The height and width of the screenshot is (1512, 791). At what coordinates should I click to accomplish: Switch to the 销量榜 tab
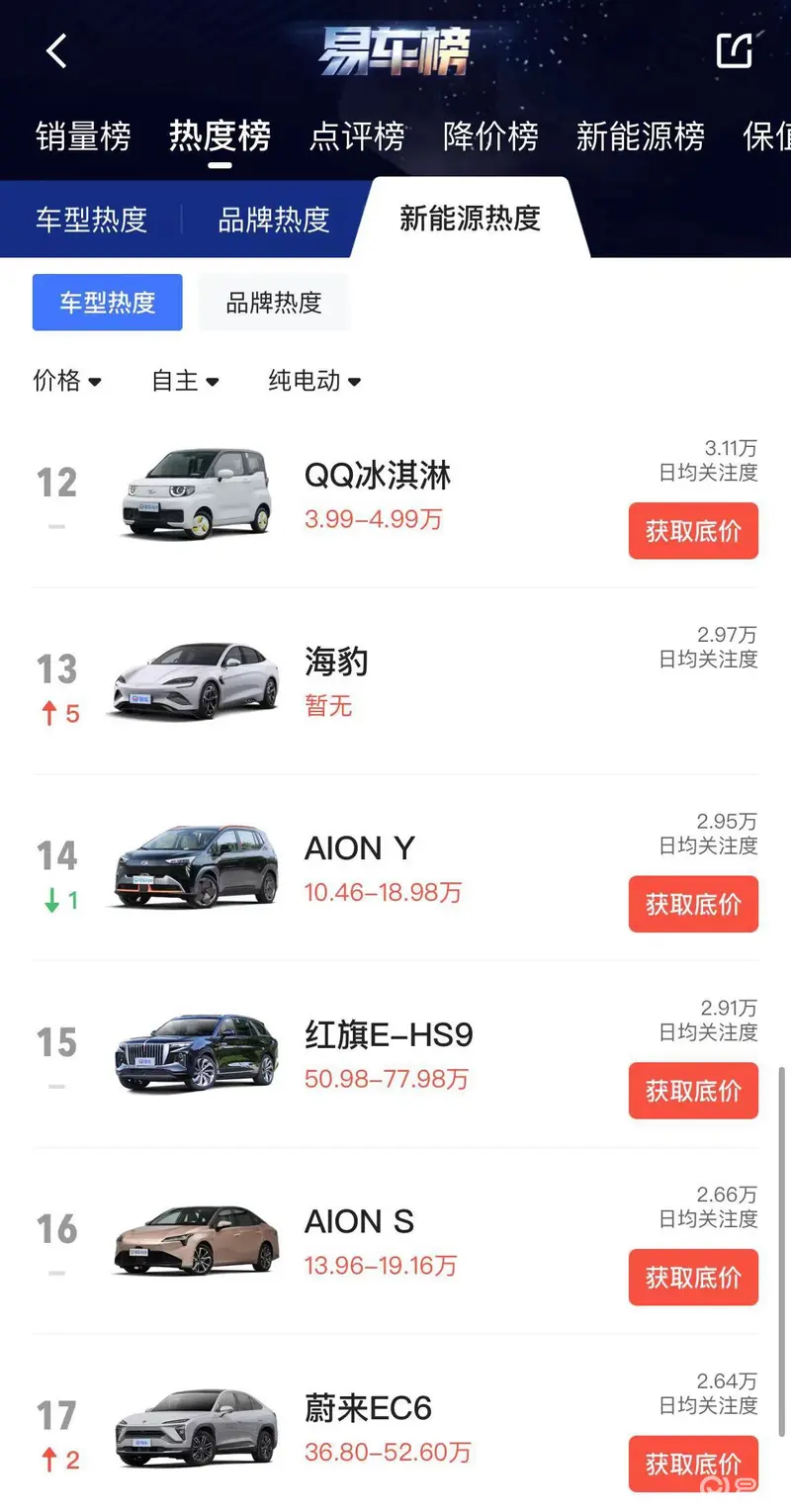(x=83, y=135)
